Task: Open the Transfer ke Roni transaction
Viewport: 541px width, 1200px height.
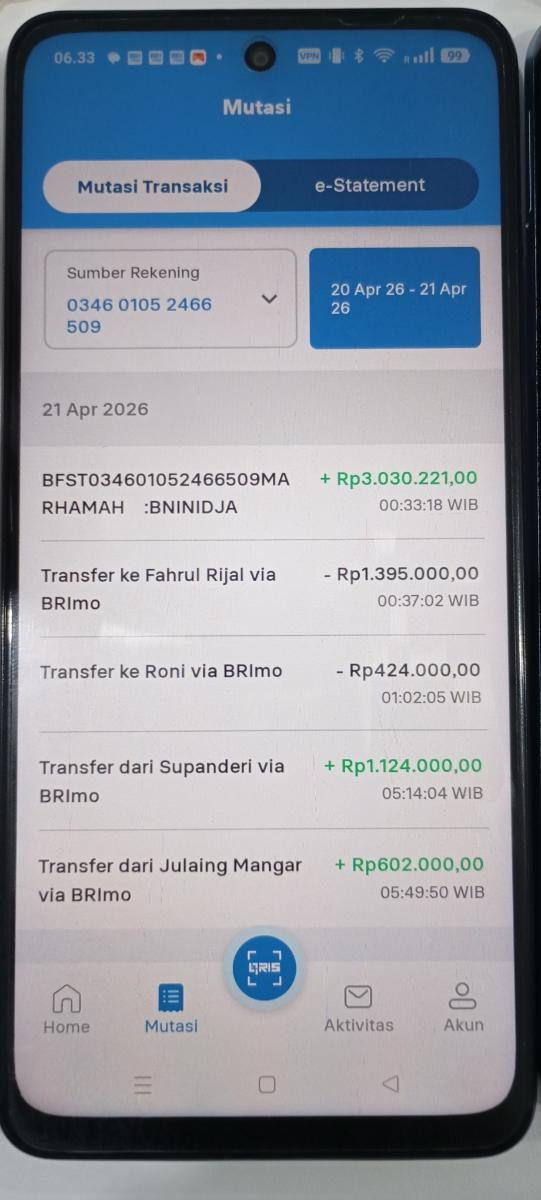Action: coord(260,683)
